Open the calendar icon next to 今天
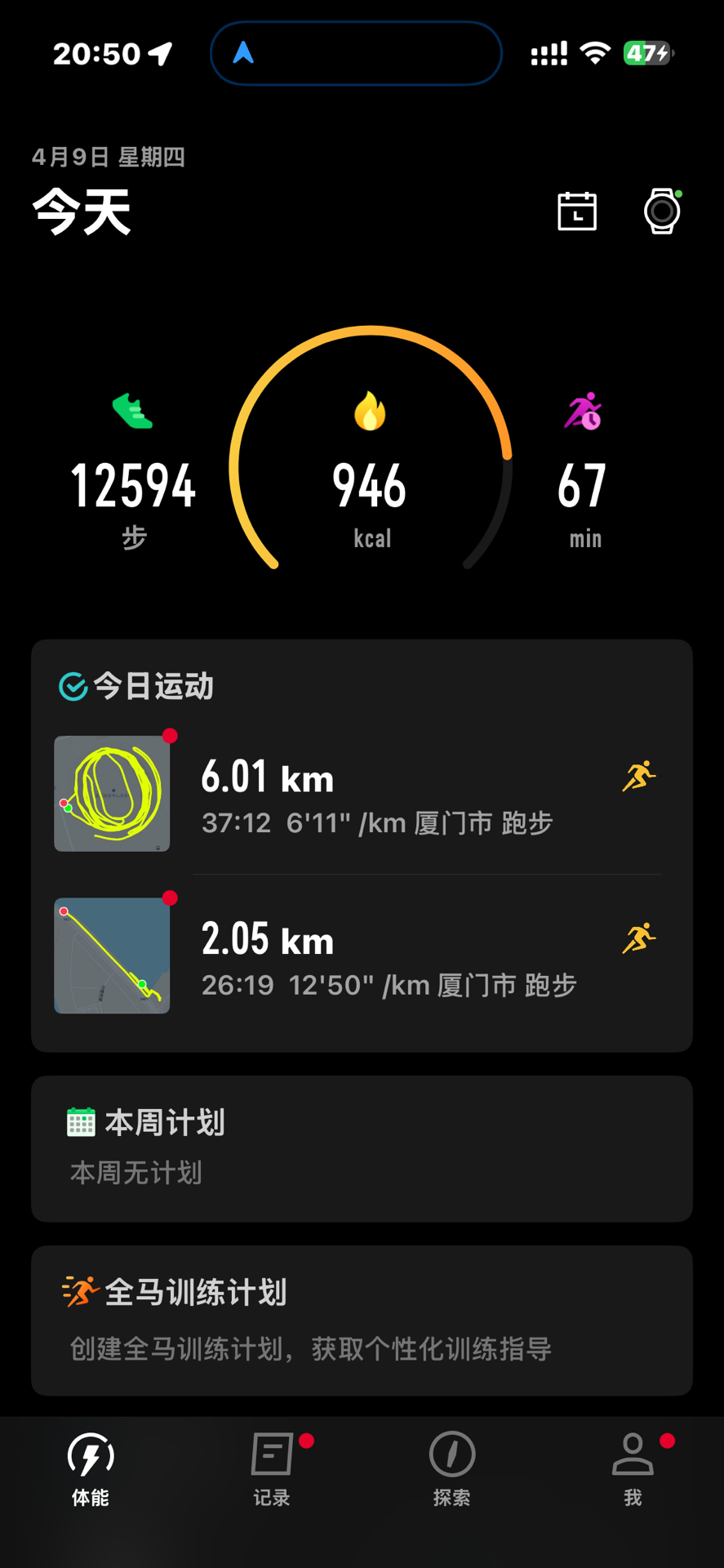The image size is (724, 1568). coord(577,212)
